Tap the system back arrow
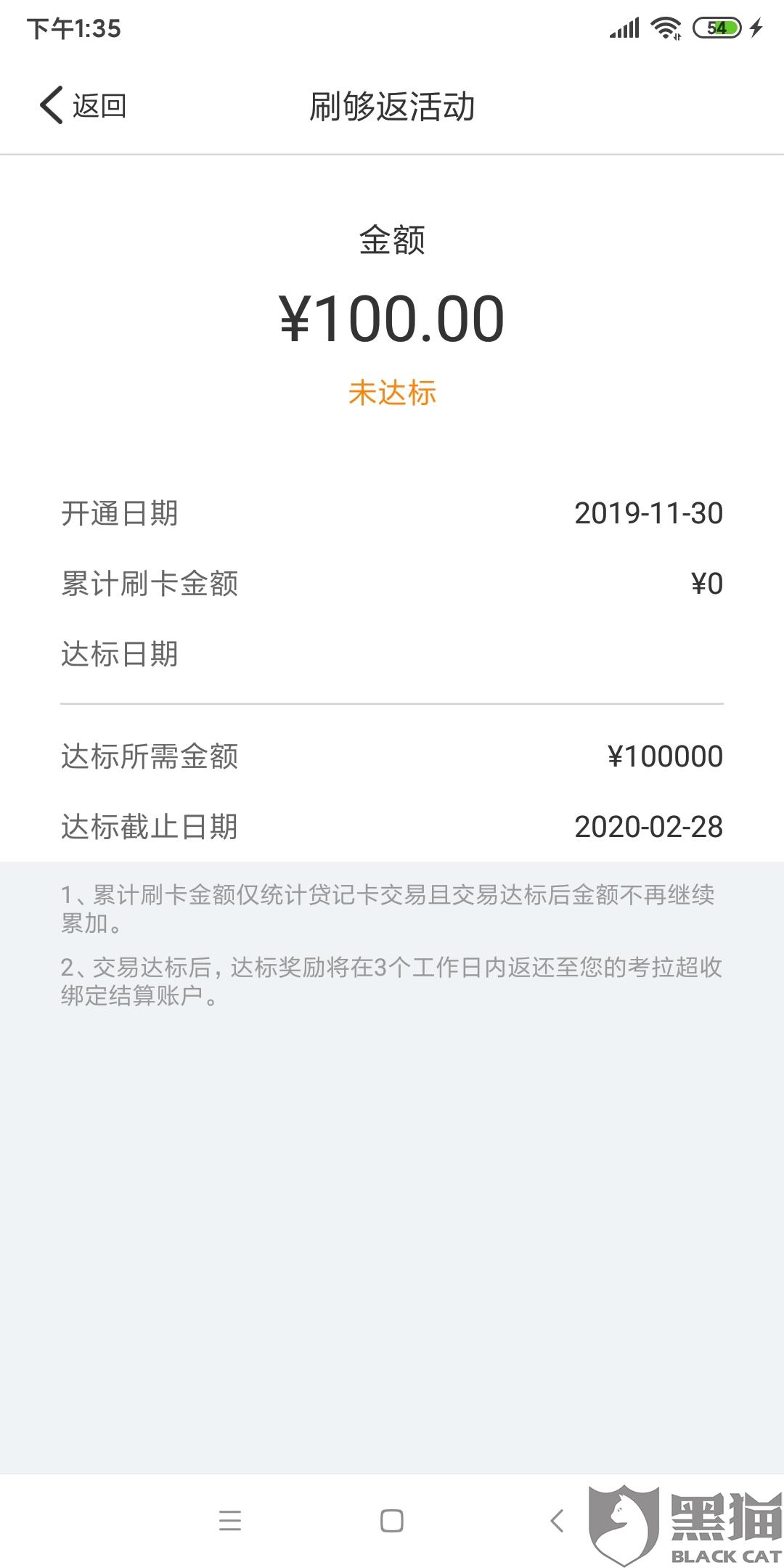The width and height of the screenshot is (784, 1568). (x=557, y=1520)
